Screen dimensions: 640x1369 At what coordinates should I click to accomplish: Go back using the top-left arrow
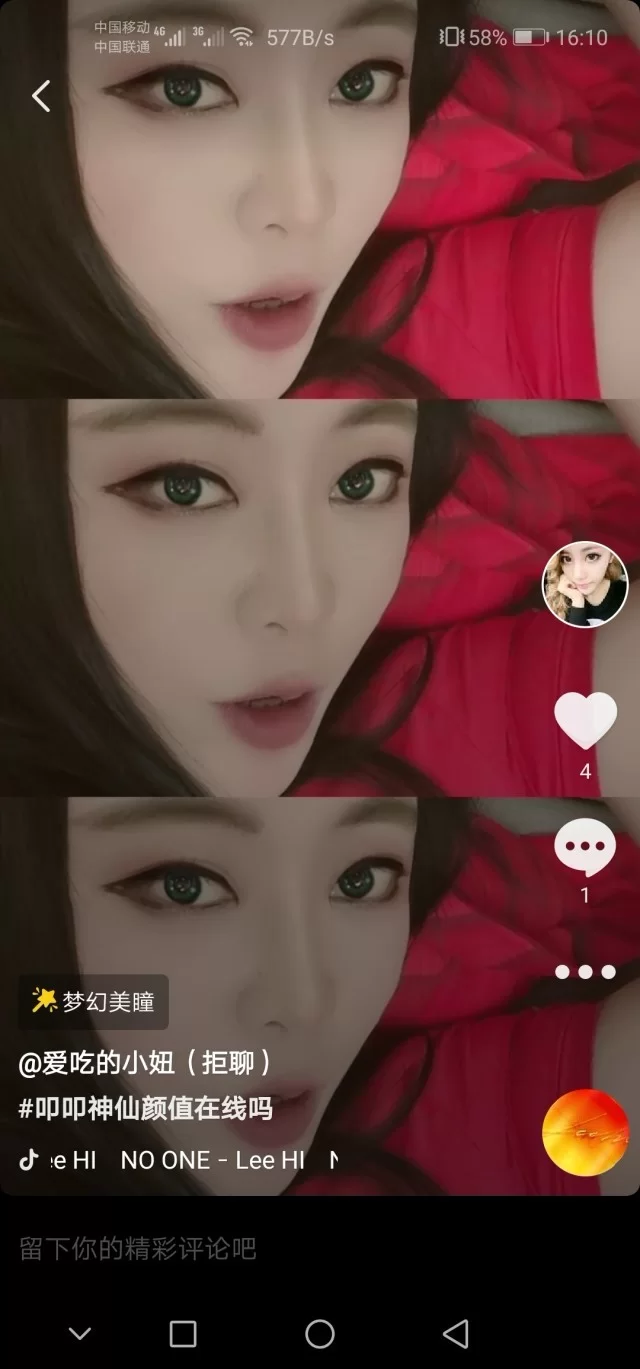(41, 96)
